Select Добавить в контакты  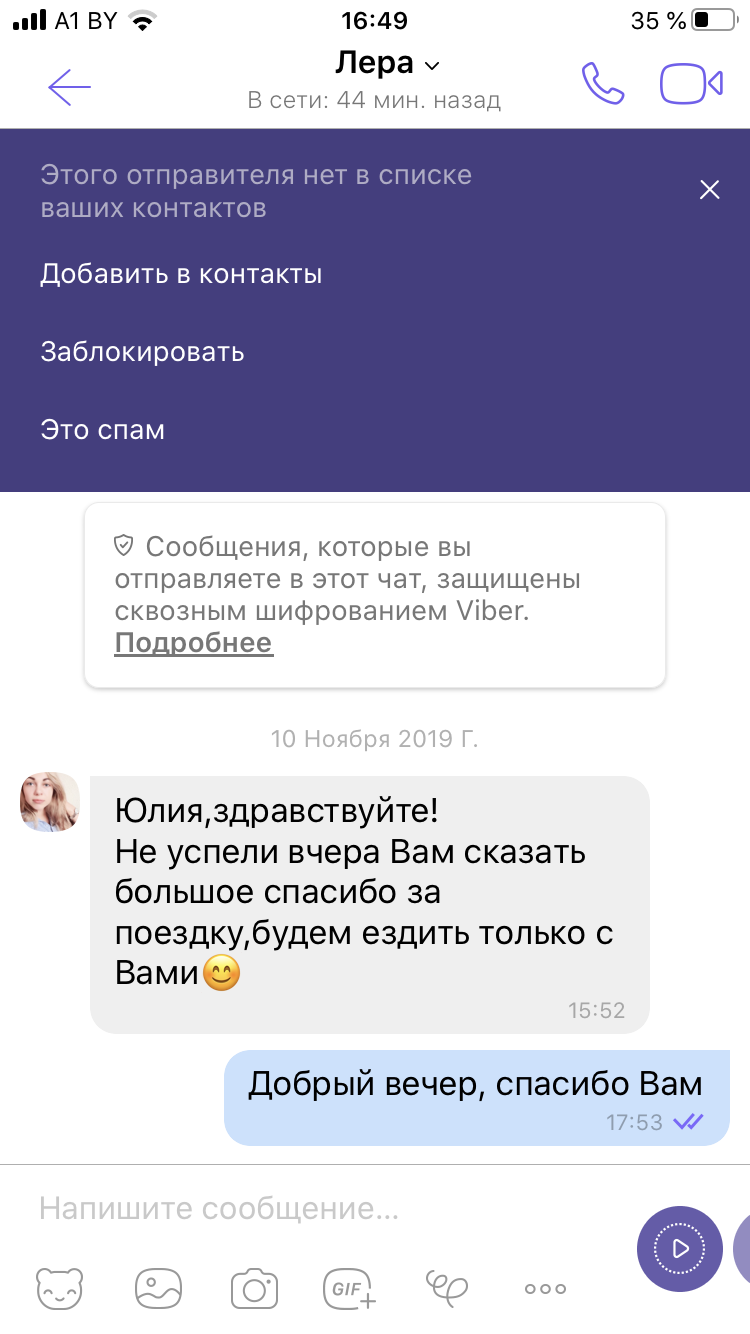(181, 274)
